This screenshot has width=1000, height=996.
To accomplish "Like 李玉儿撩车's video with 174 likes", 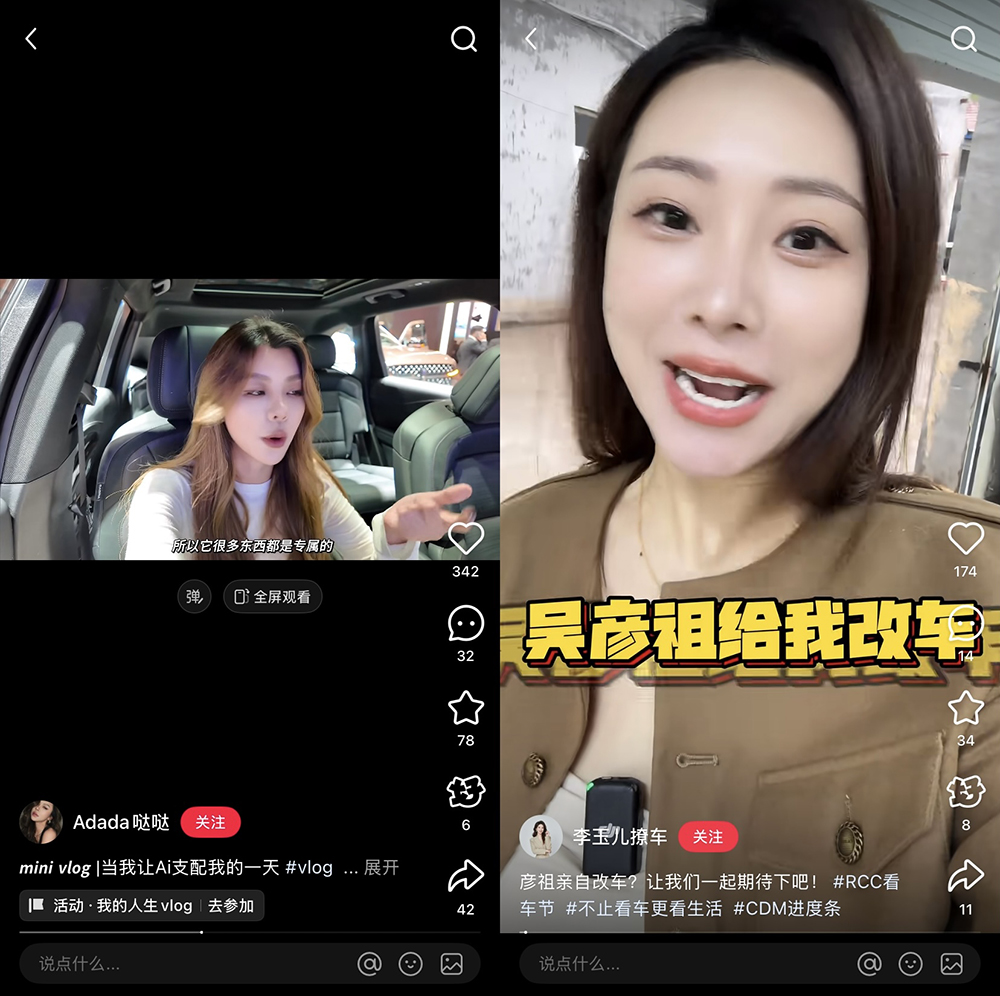I will (965, 539).
